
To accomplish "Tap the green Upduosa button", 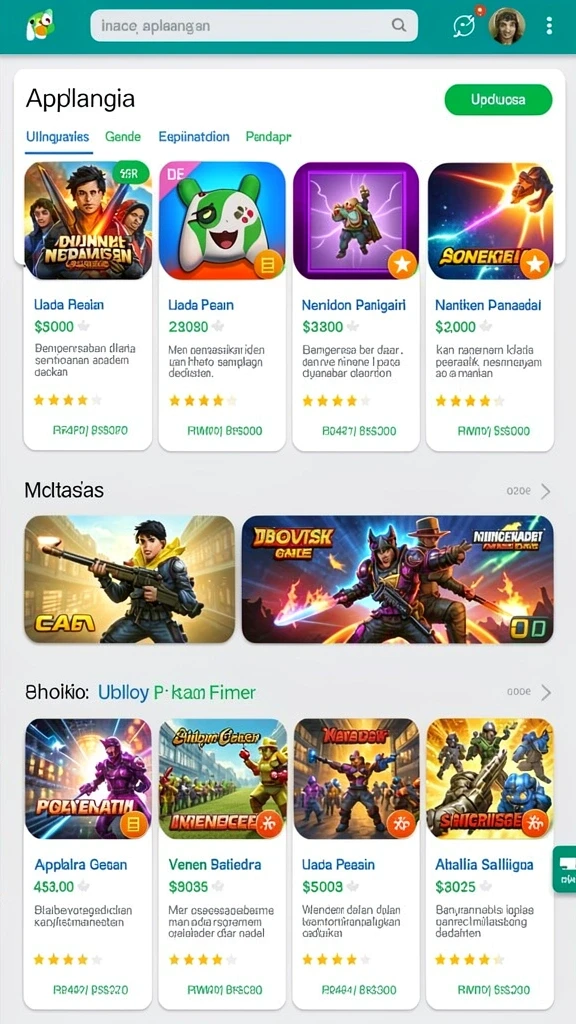I will [x=498, y=100].
